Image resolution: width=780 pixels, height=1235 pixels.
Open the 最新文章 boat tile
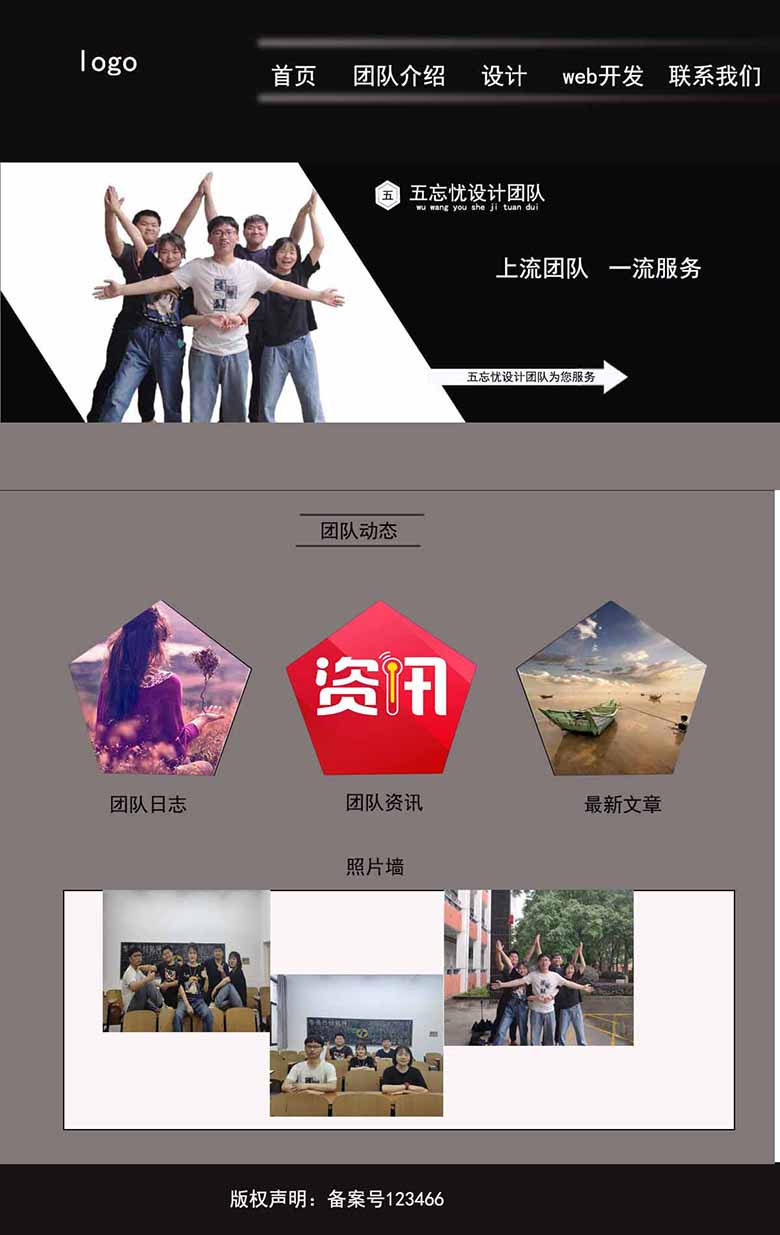tap(611, 691)
